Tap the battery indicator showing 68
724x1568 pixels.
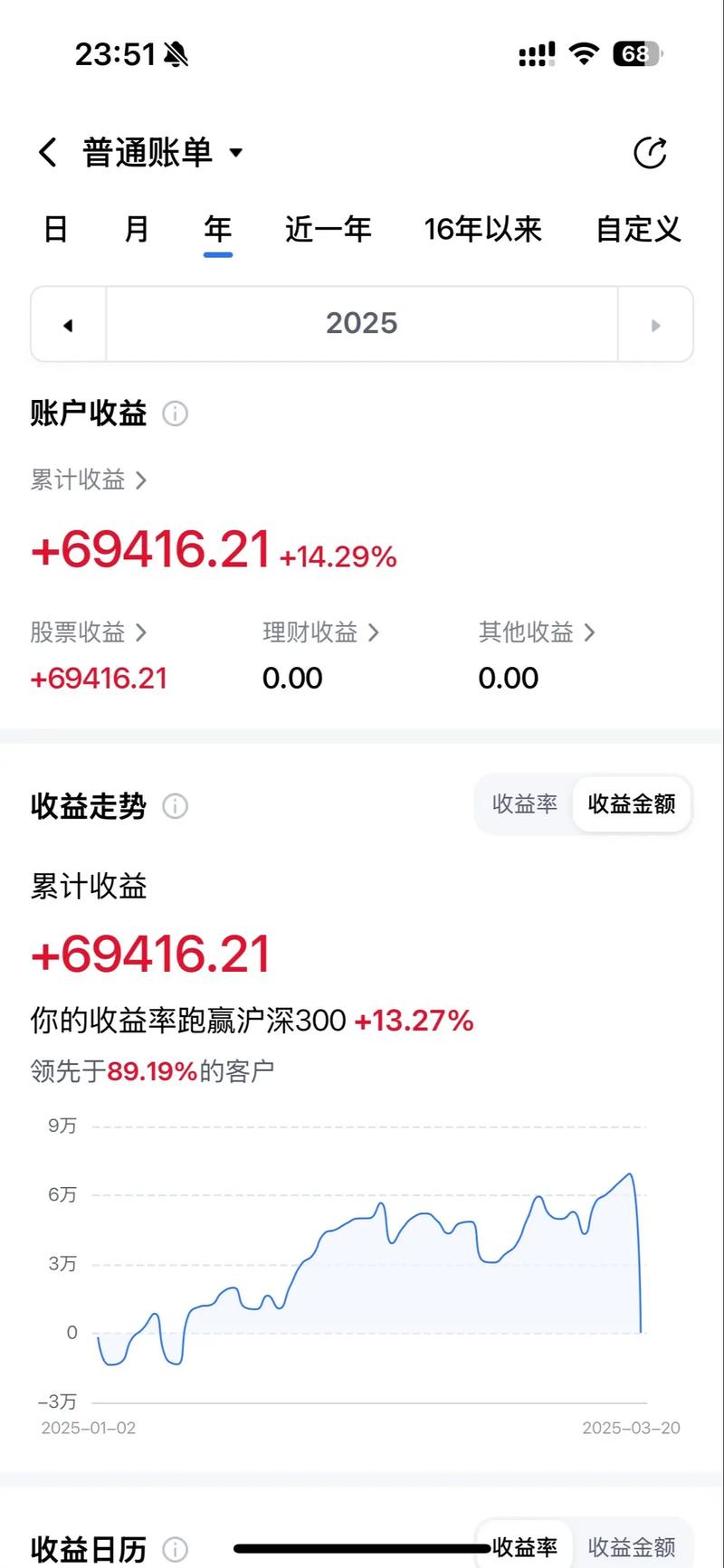tap(637, 54)
